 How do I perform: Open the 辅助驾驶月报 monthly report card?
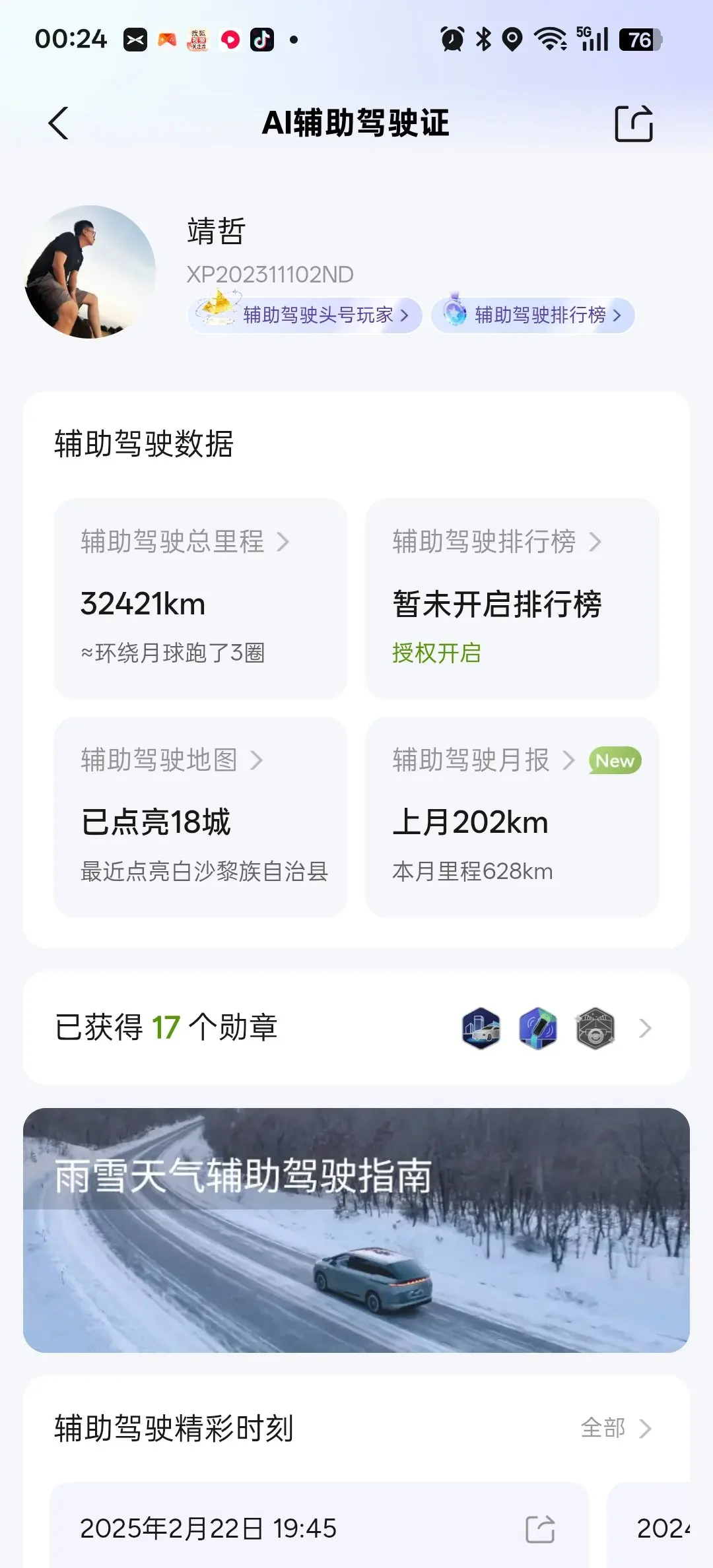[512, 816]
